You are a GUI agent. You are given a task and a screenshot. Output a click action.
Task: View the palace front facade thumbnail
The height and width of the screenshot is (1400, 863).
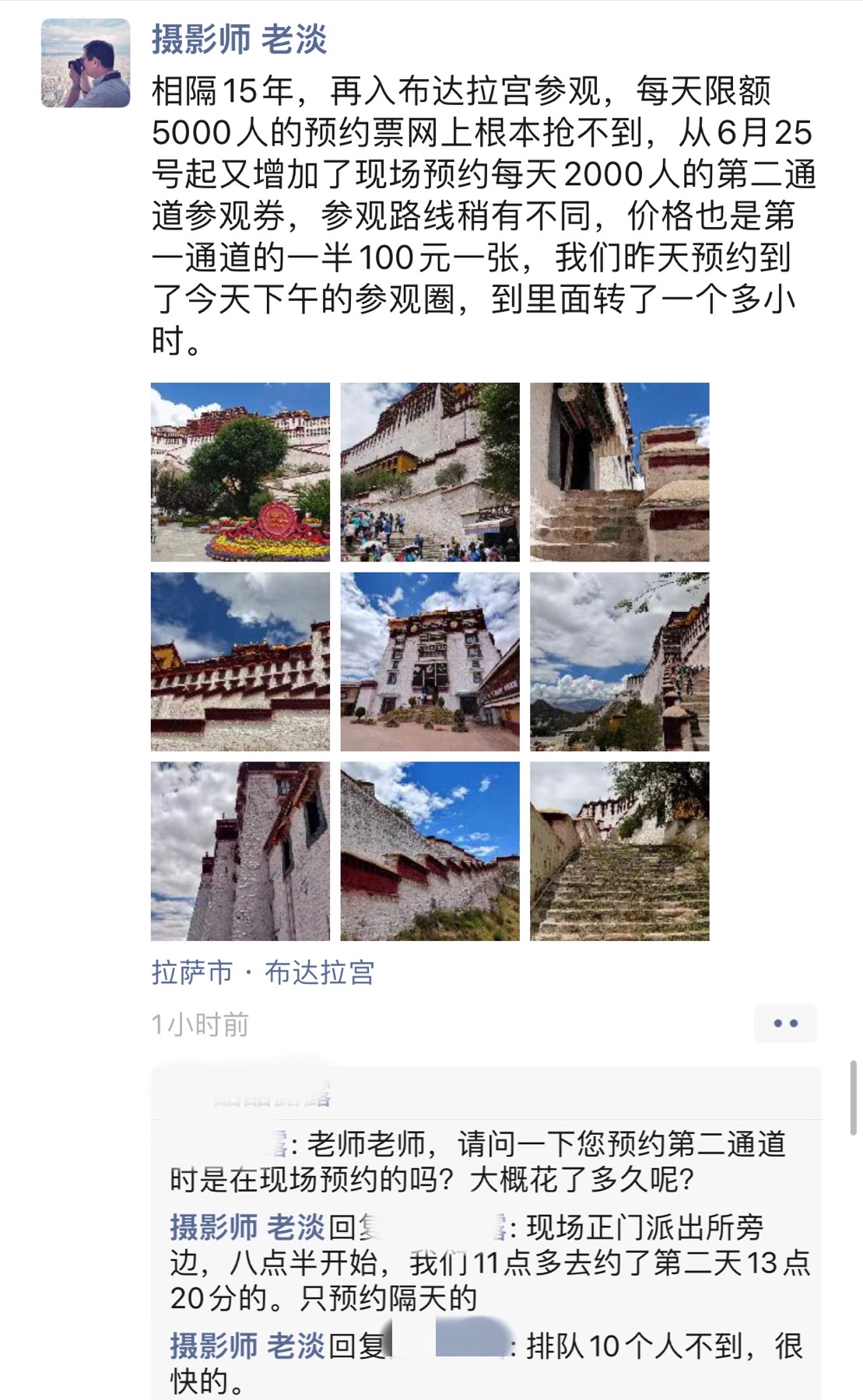click(430, 661)
